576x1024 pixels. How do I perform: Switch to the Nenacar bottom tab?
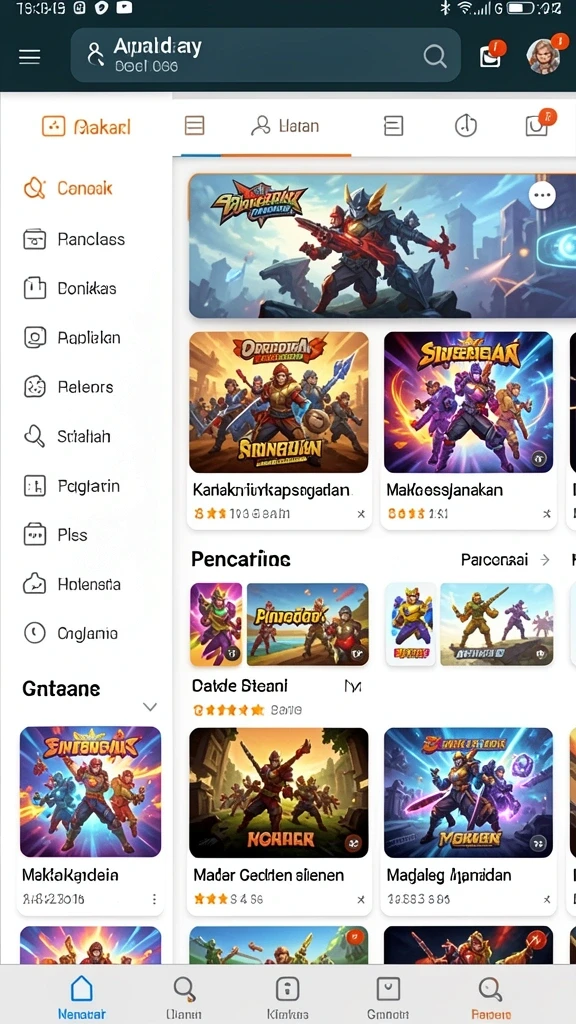click(82, 996)
